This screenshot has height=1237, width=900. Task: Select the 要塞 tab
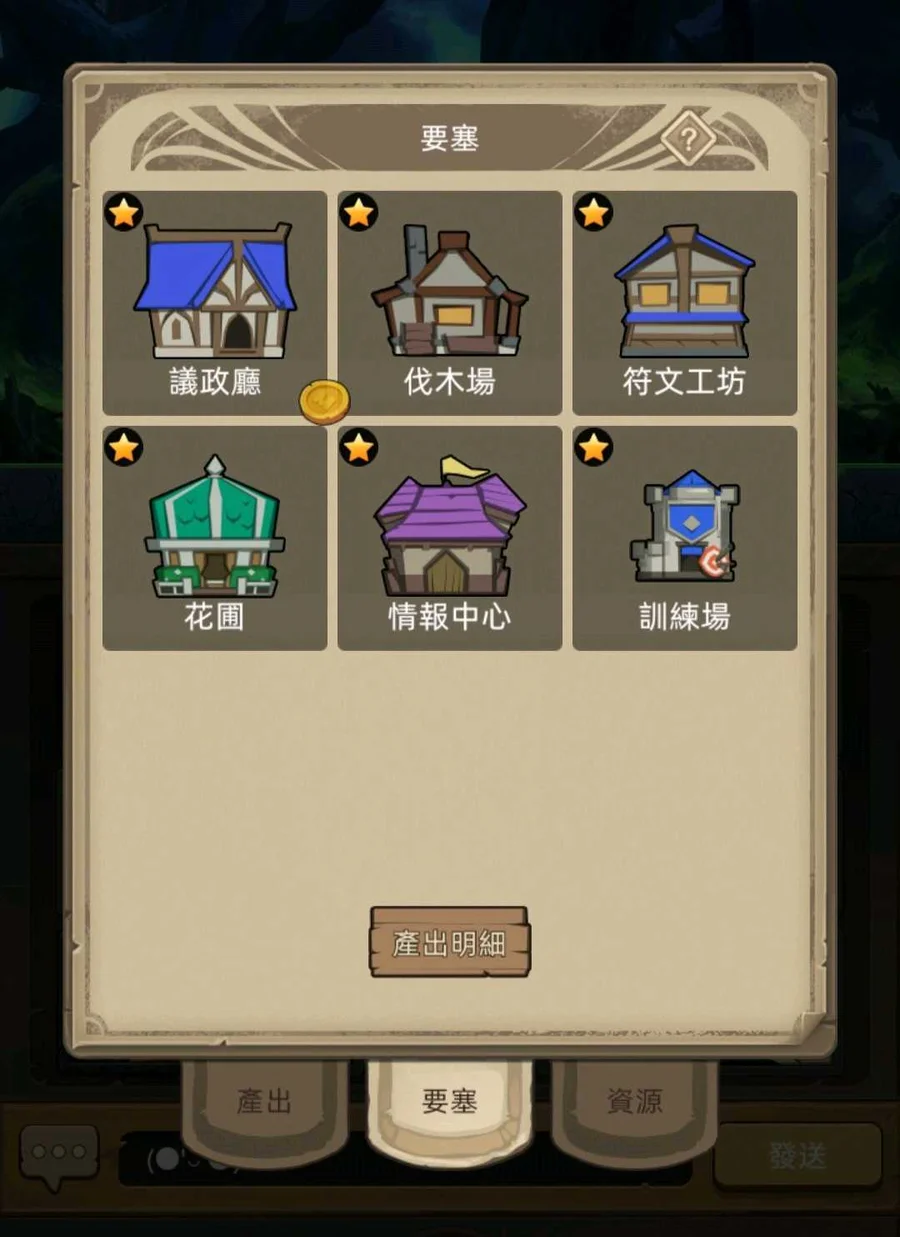point(450,1103)
